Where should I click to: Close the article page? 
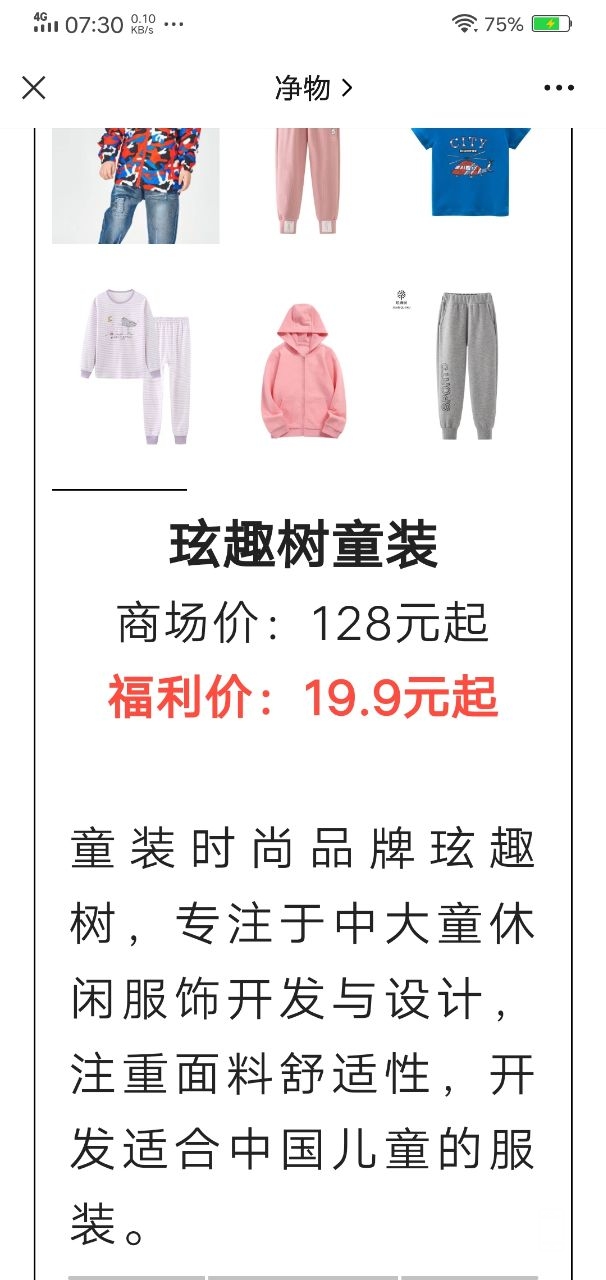[34, 88]
